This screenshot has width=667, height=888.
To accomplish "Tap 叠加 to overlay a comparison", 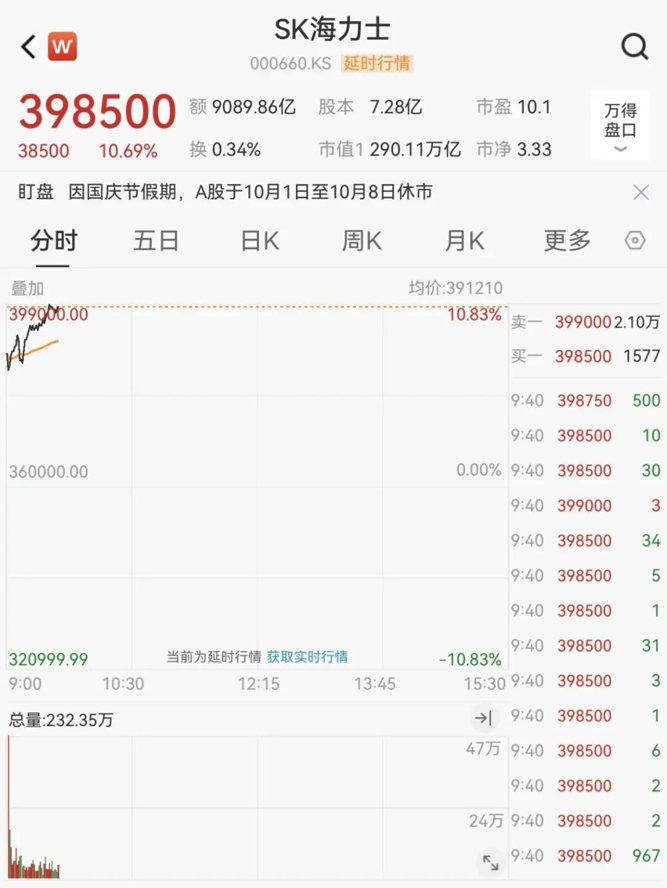I will (x=28, y=288).
